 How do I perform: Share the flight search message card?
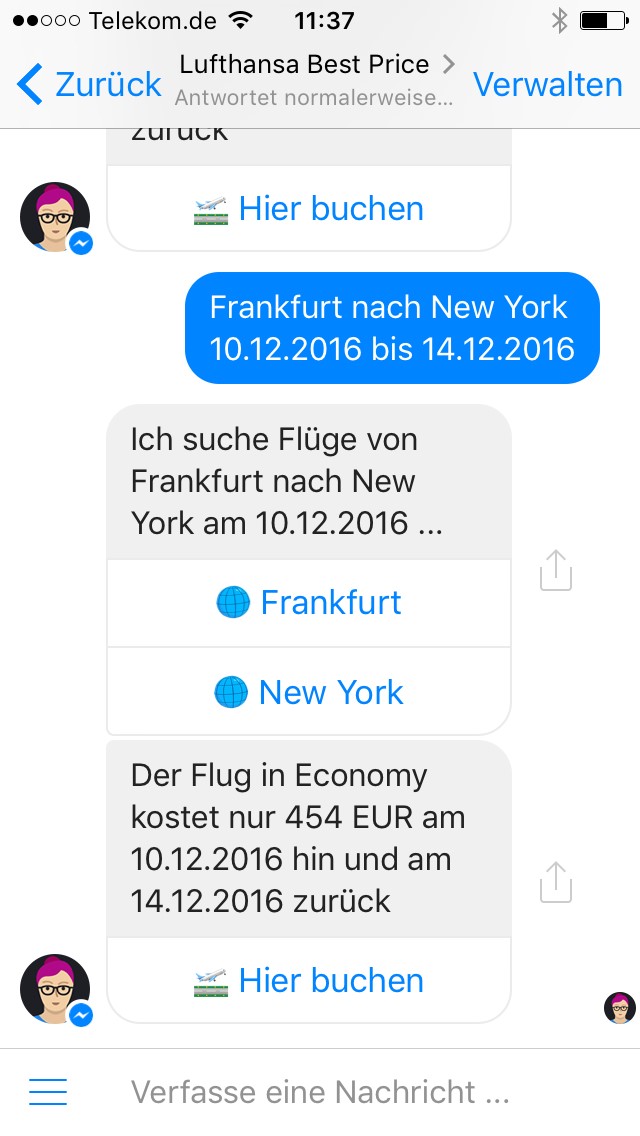click(x=556, y=570)
